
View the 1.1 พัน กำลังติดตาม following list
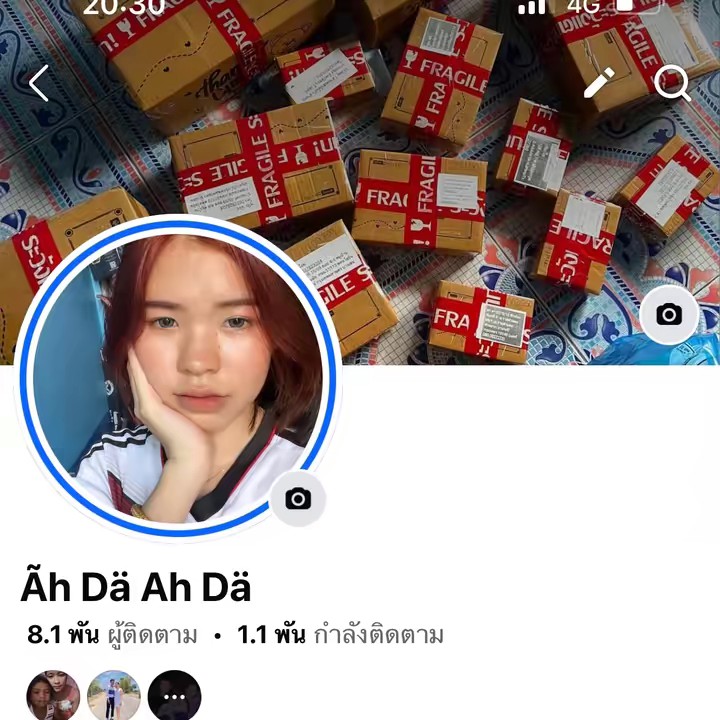pos(340,635)
